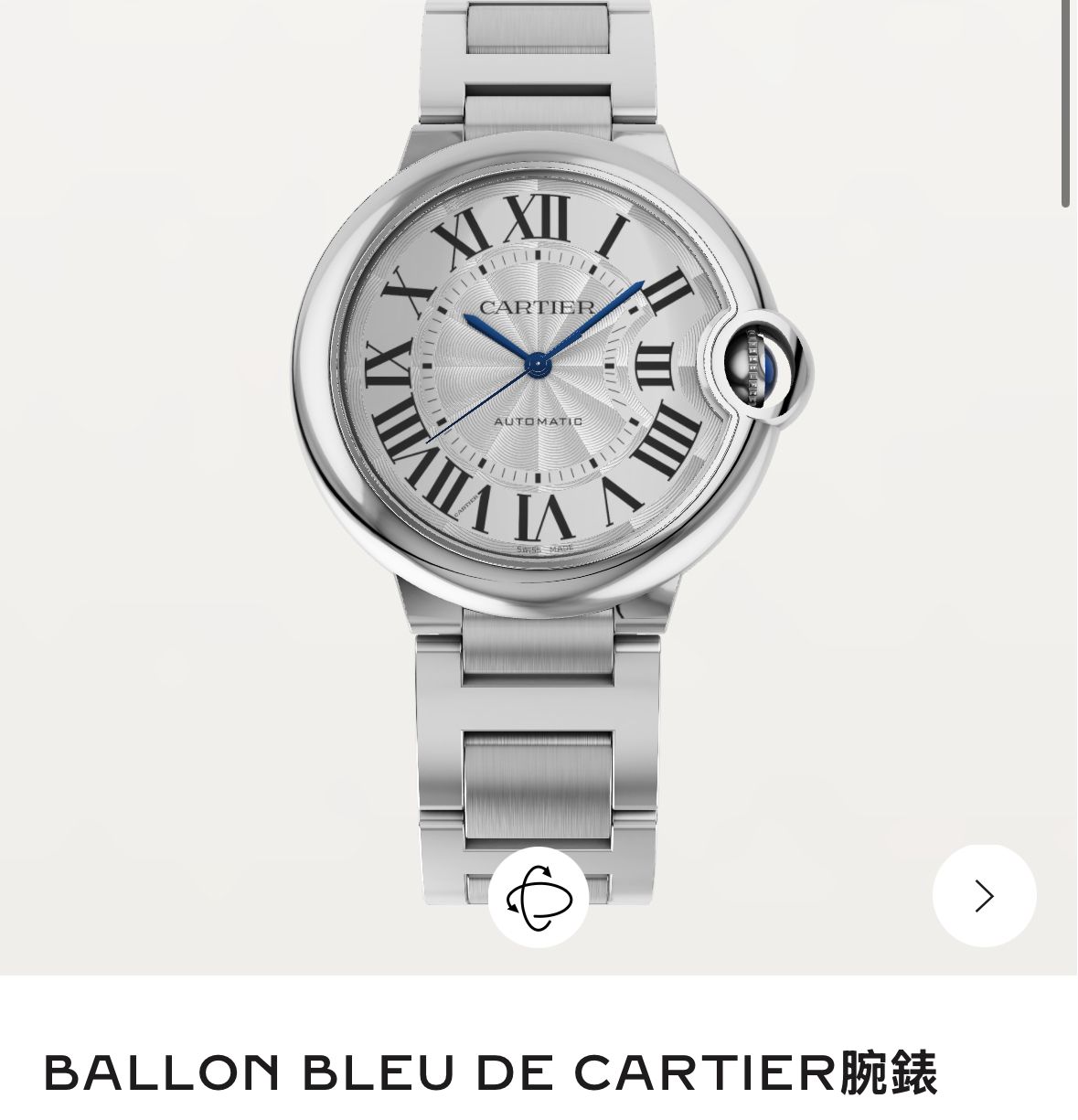1078x1120 pixels.
Task: Open the 360-degree view of the watch
Action: [x=539, y=897]
